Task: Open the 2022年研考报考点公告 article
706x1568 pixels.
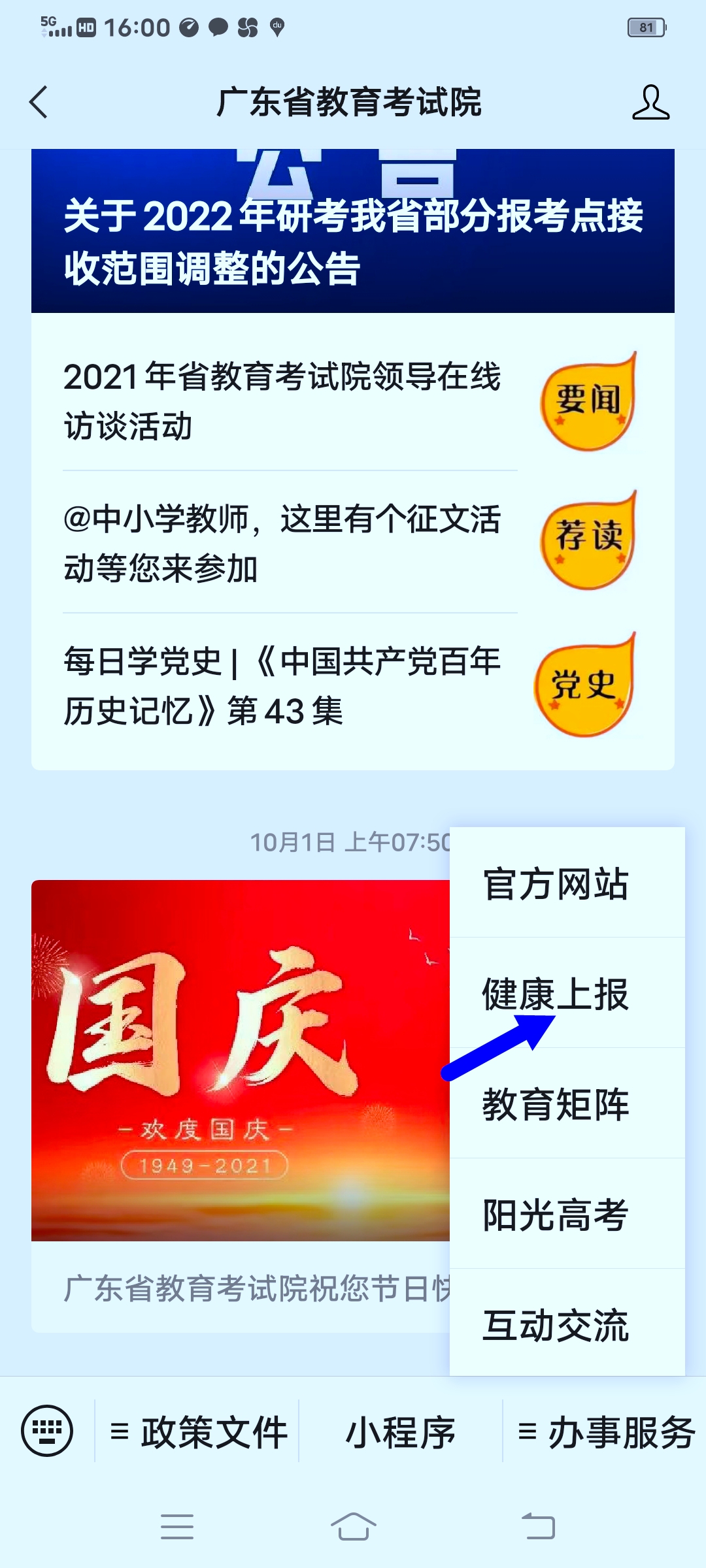Action: coord(353,242)
